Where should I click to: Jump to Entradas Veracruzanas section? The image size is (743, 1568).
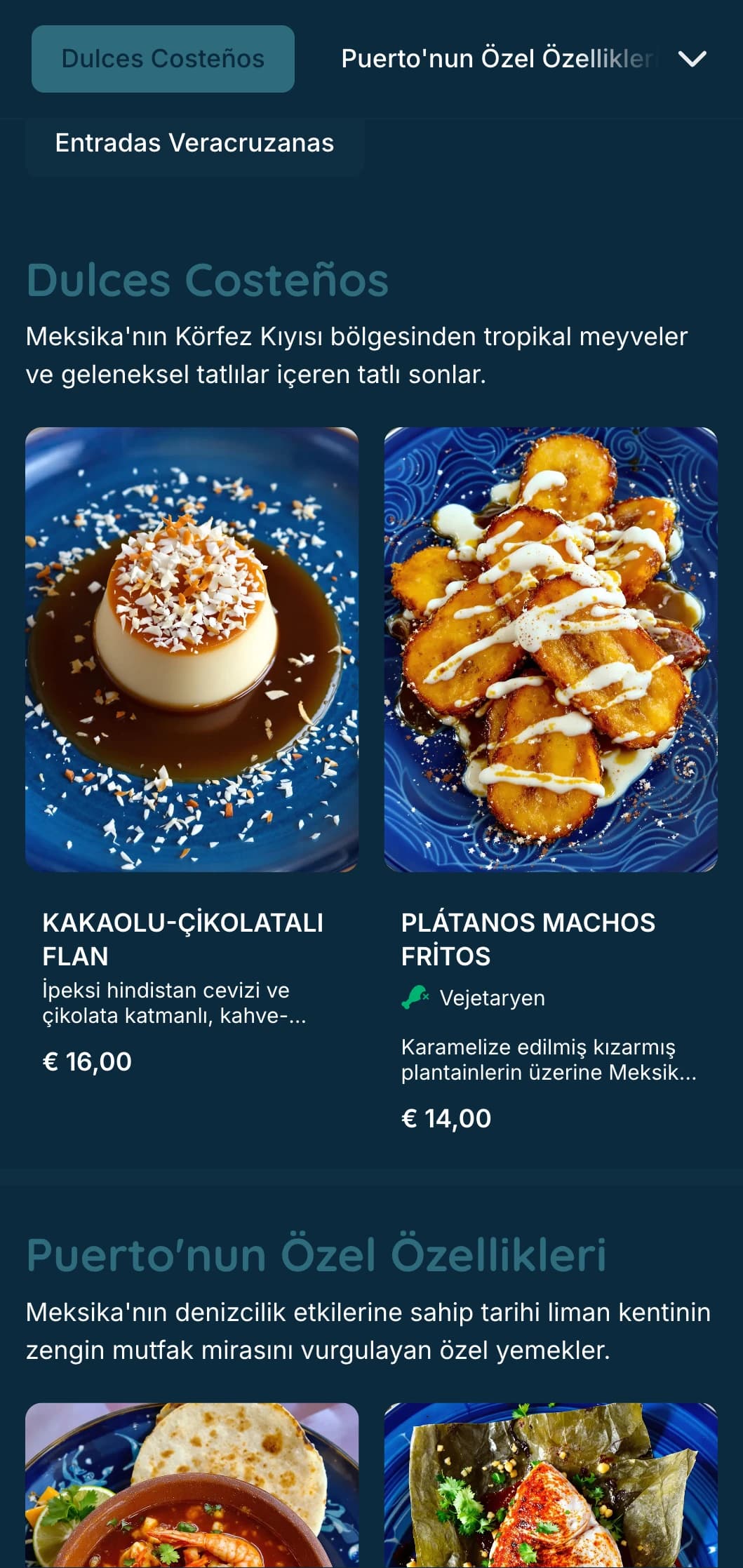pyautogui.click(x=194, y=143)
